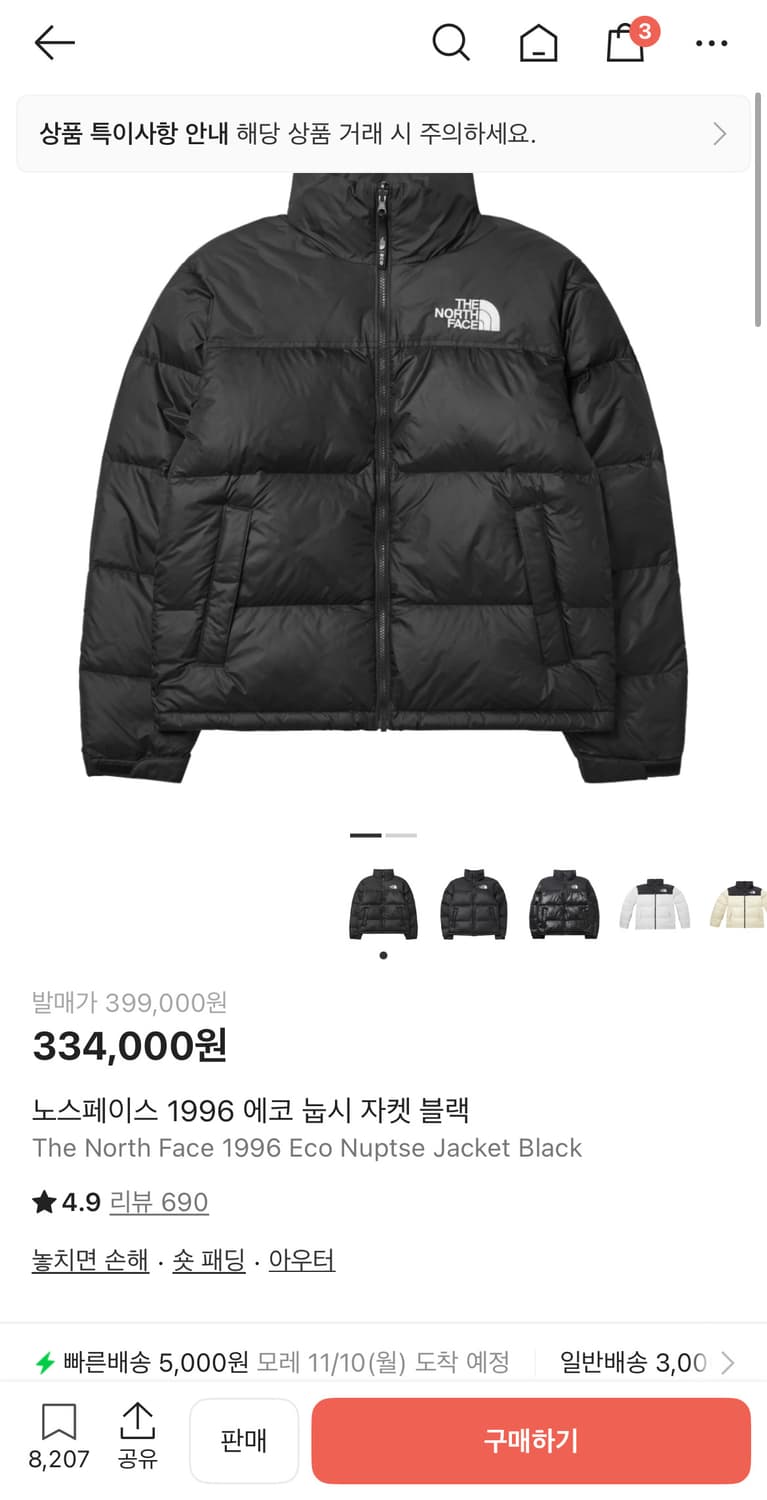Open the 리뷰 690 reviews link
Screen dimensions: 767x1500
159,1202
